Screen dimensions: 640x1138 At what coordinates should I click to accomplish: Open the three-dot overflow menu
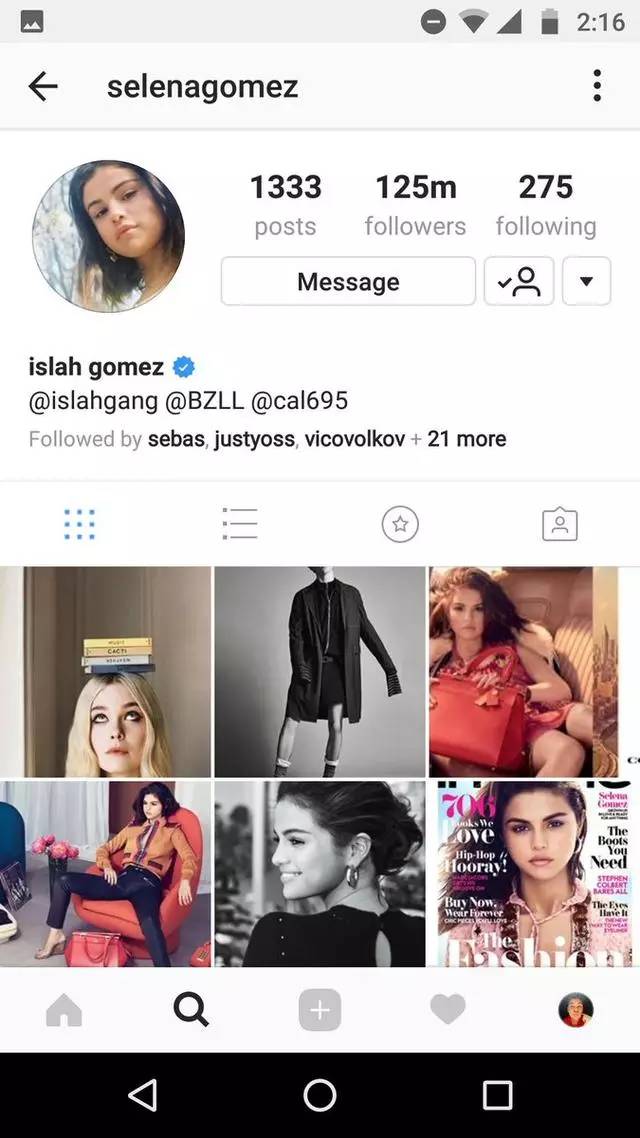tap(597, 86)
